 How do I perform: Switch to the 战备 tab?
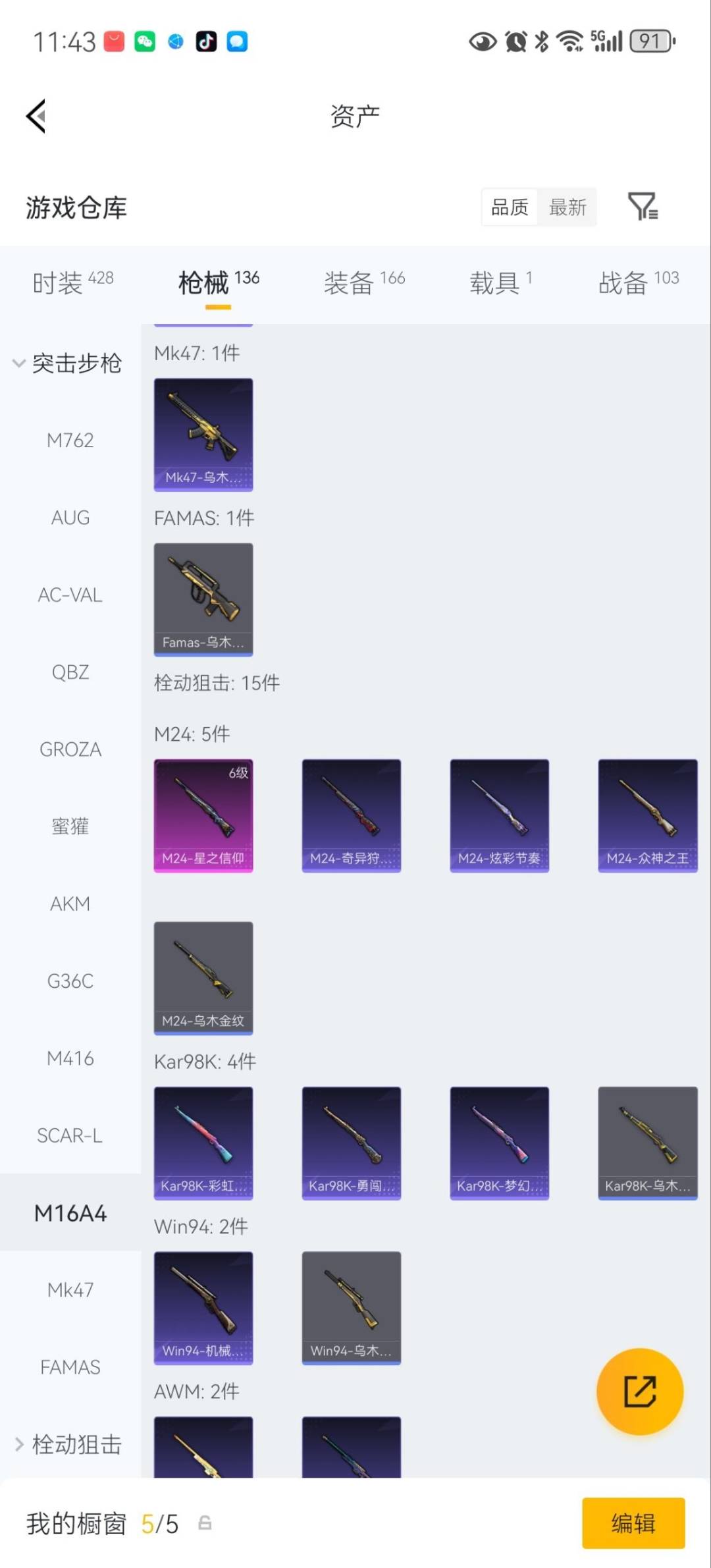(638, 283)
